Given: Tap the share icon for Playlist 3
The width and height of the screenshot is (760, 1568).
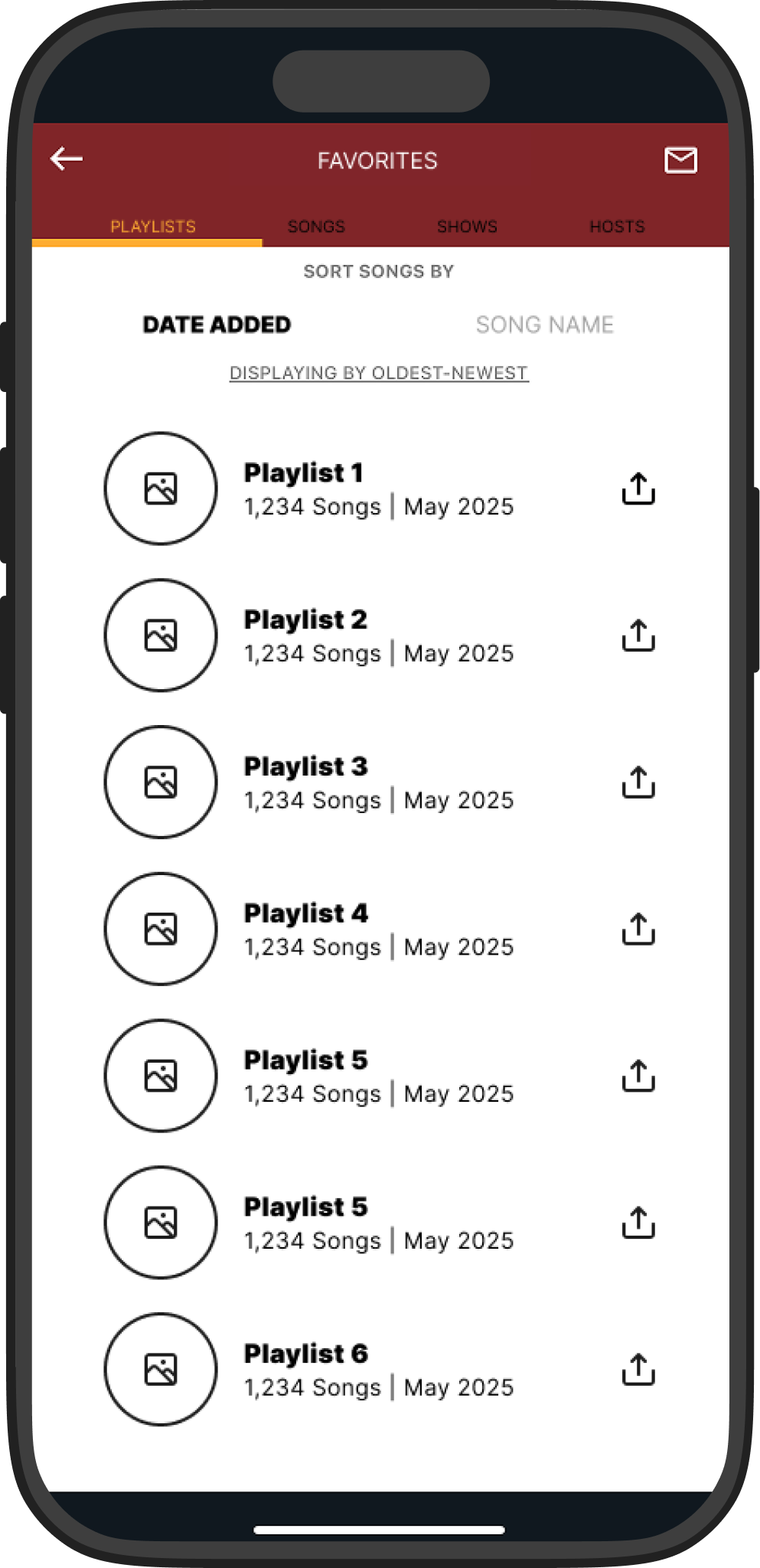Looking at the screenshot, I should [638, 782].
